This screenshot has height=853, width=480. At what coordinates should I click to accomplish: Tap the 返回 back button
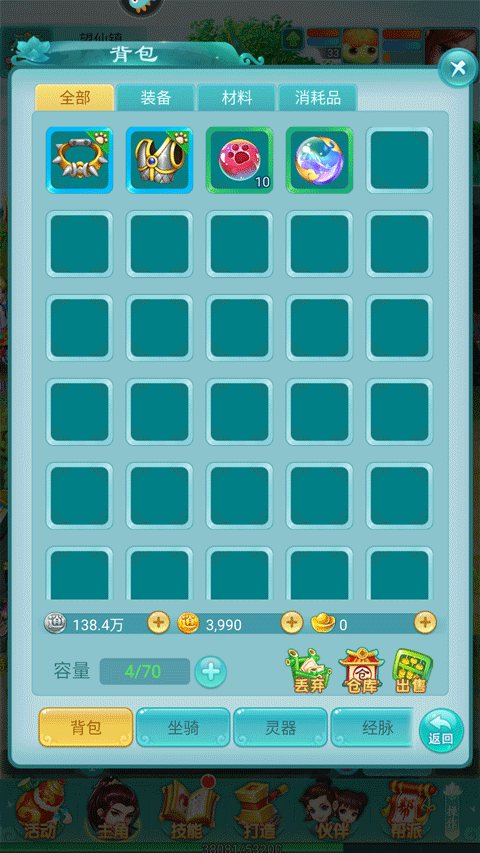[x=441, y=731]
